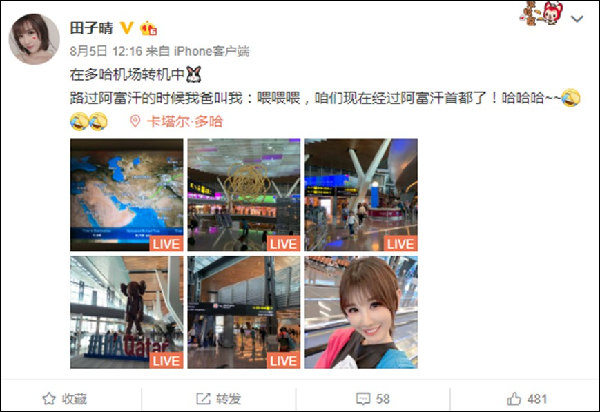View the airport corridor live photo

(x=243, y=311)
